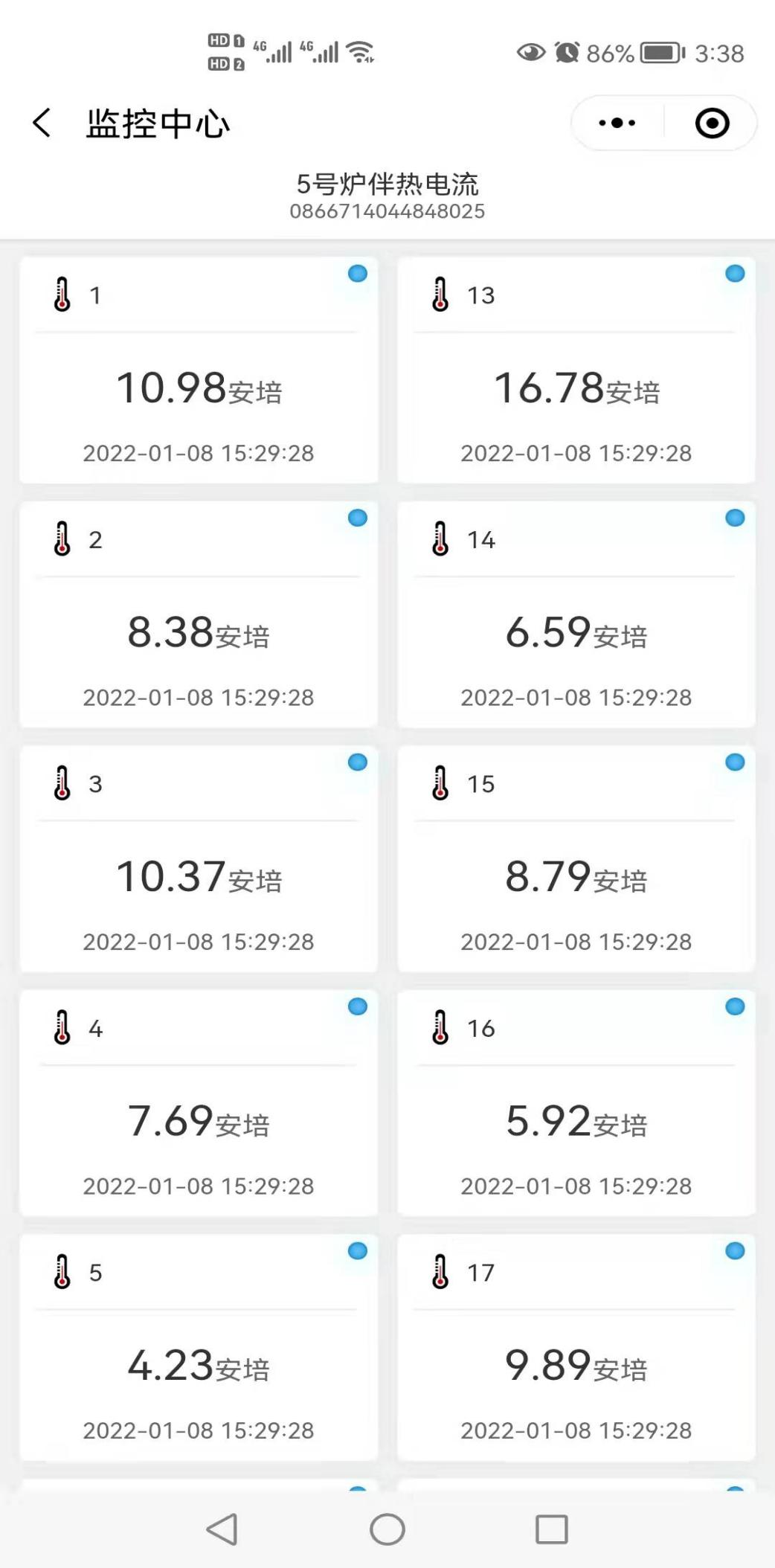
Task: Go back from the 监控中心 page
Action: 42,123
